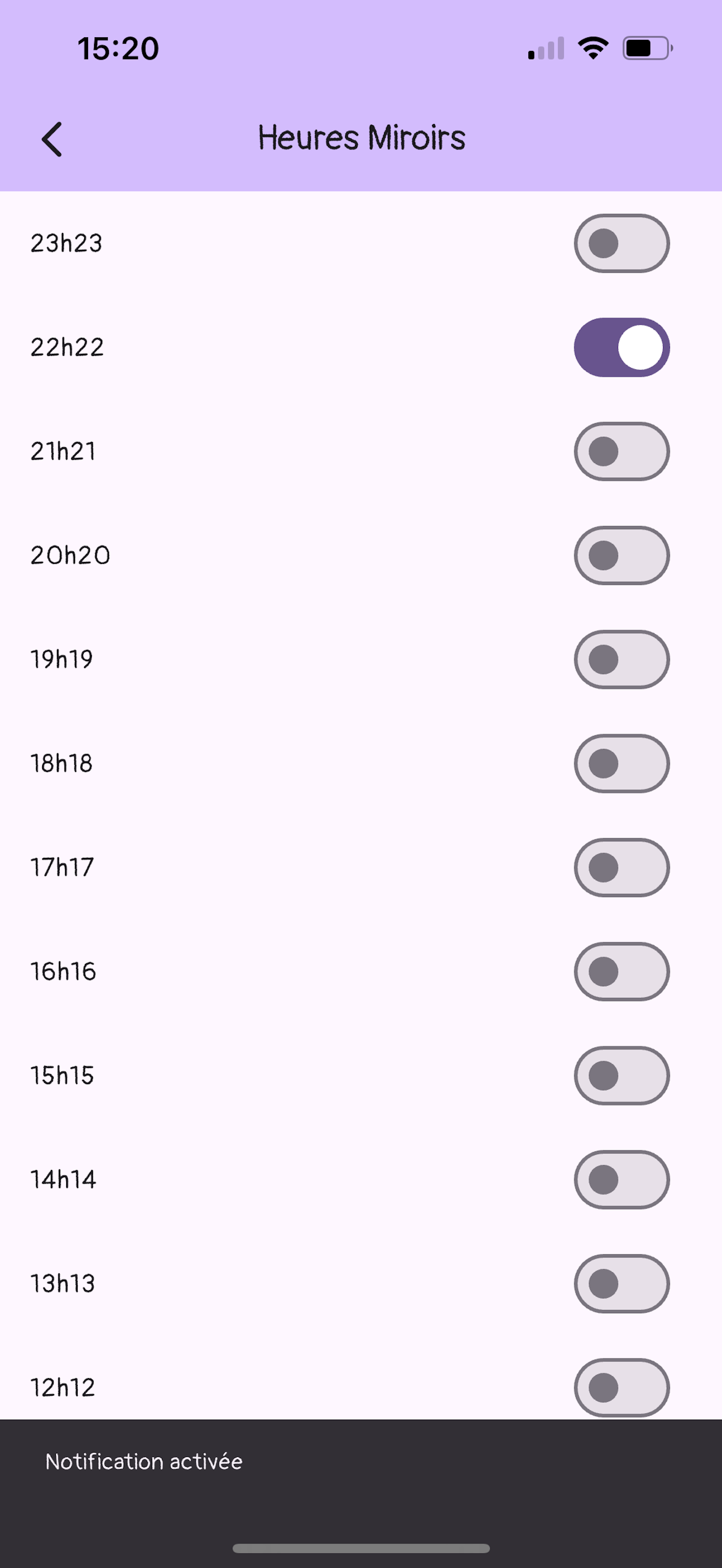Activate the 19h19 toggle

point(621,660)
